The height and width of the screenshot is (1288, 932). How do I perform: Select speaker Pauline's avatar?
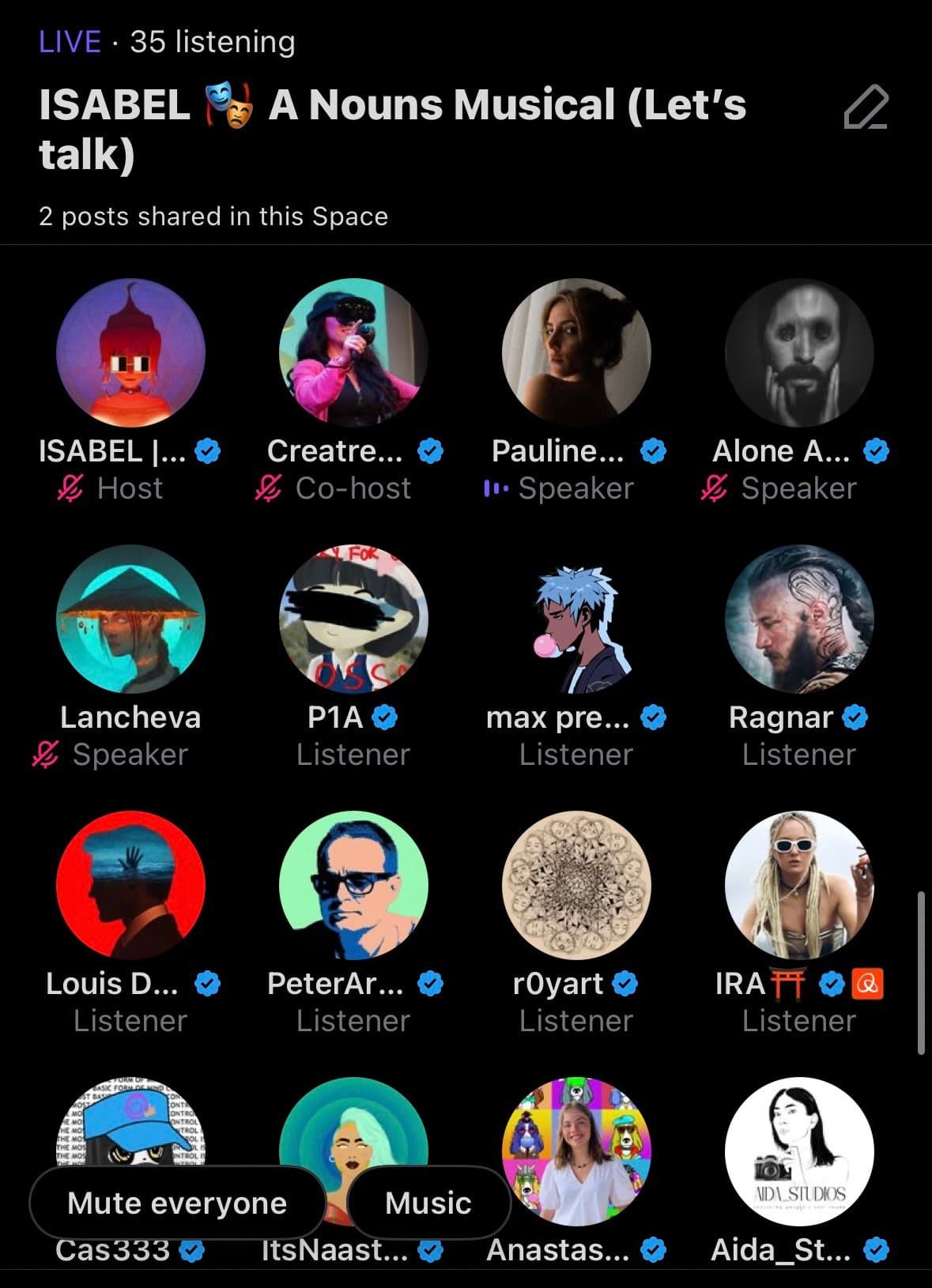pos(576,352)
